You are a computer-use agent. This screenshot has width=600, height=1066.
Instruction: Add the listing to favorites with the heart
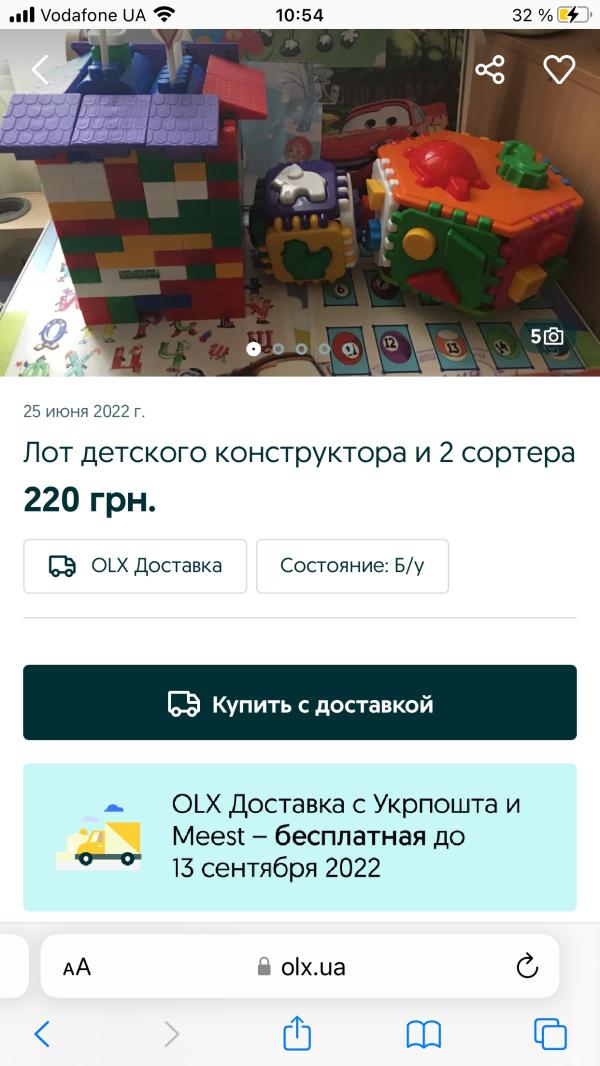click(x=559, y=69)
